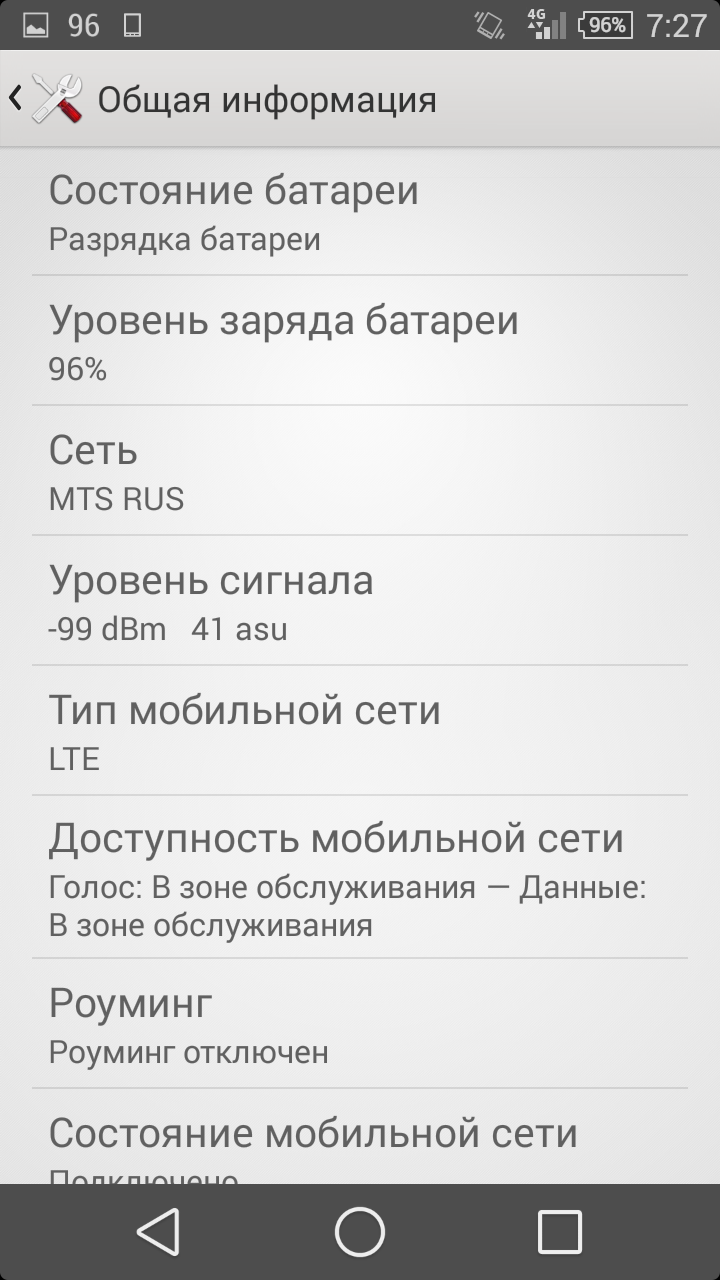Go to the home screen
The width and height of the screenshot is (720, 1280).
[x=360, y=1231]
